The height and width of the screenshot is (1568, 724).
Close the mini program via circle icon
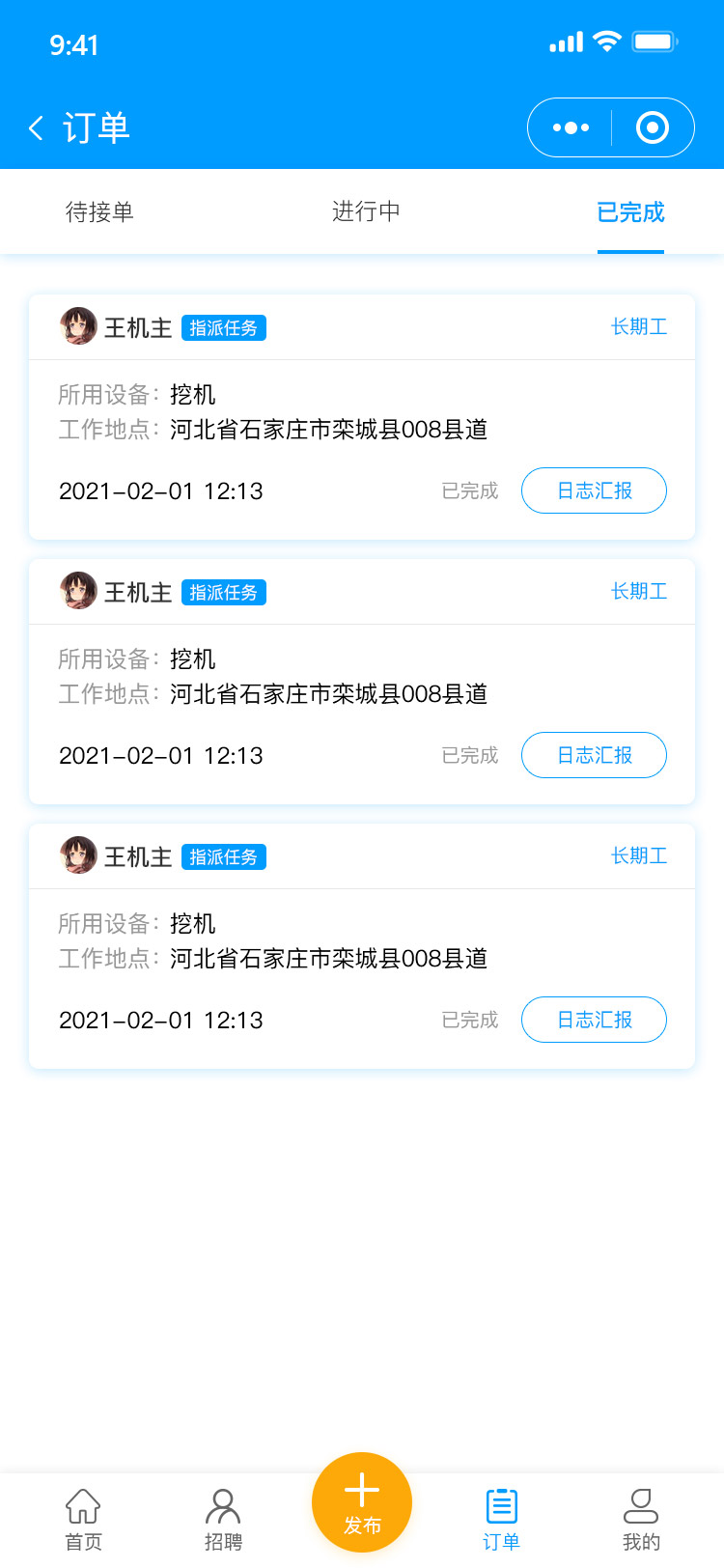653,127
